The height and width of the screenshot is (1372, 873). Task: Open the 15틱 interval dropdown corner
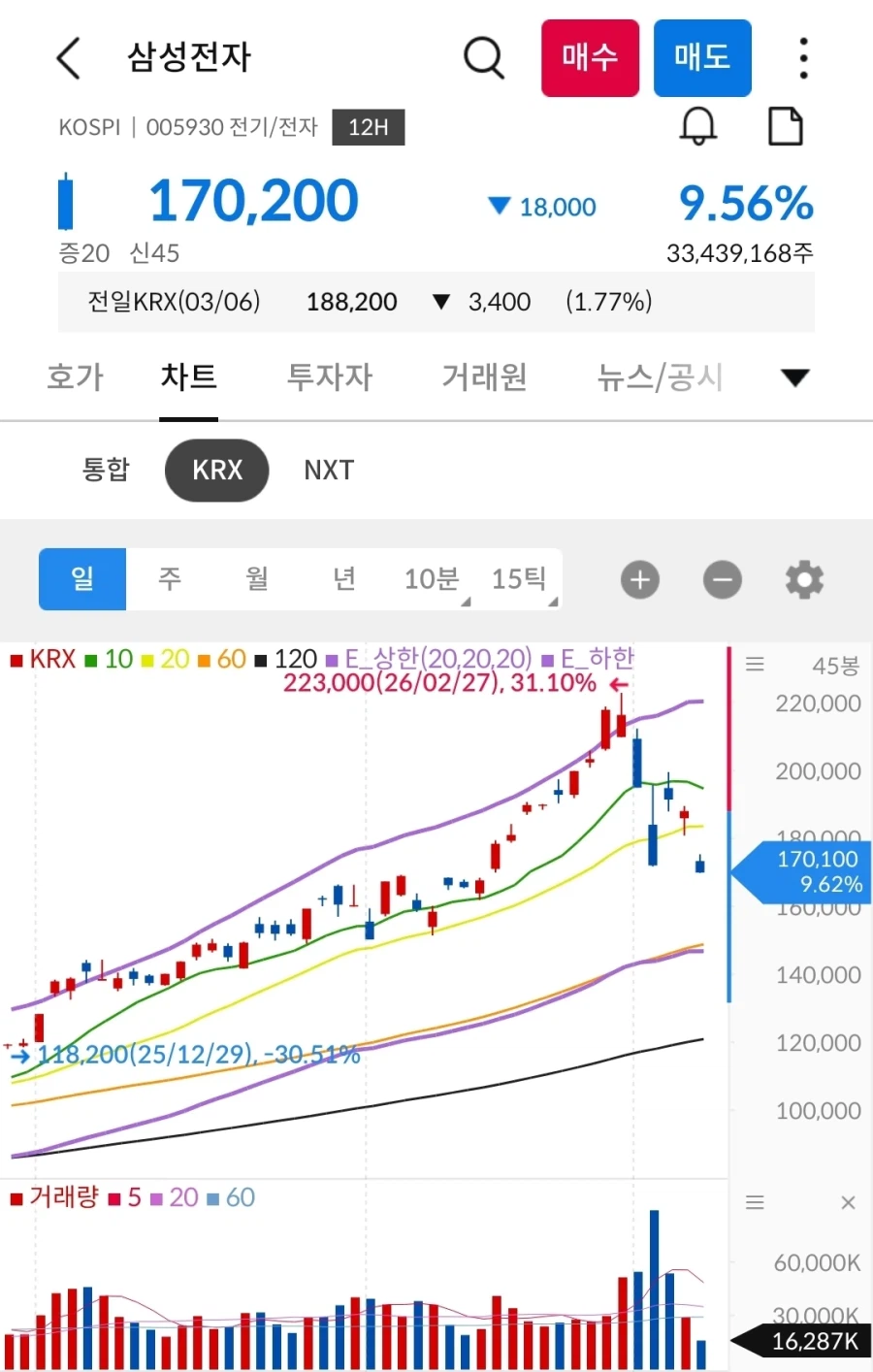click(x=554, y=602)
